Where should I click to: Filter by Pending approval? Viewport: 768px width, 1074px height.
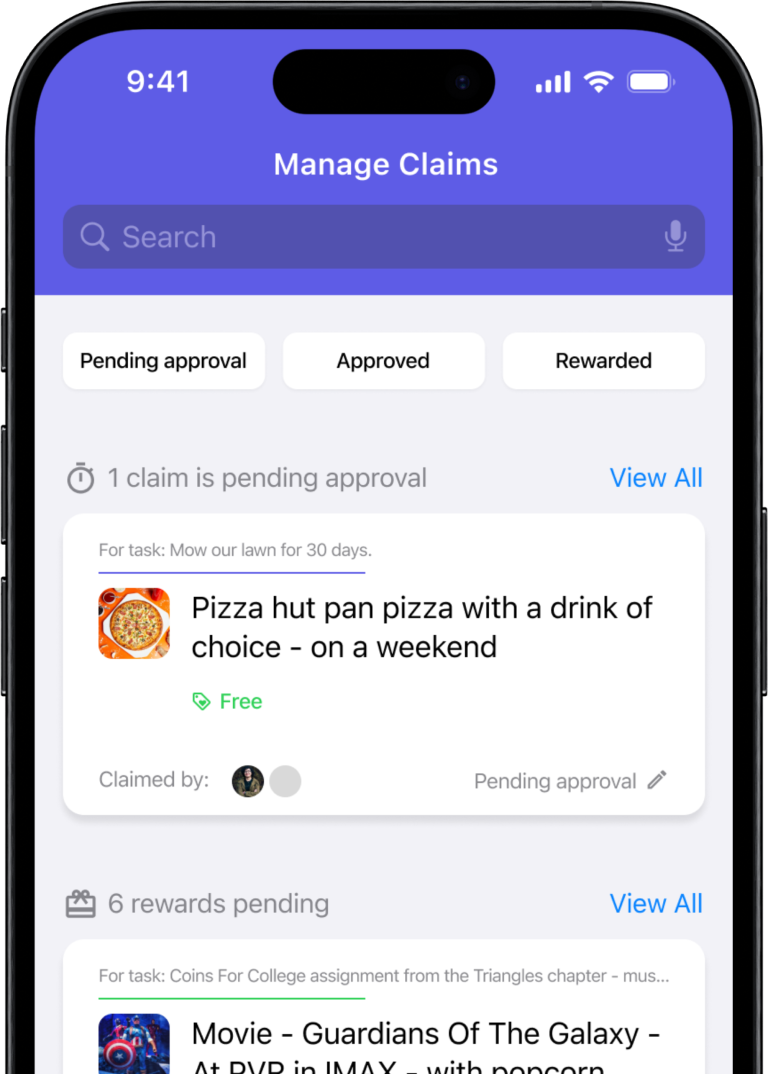(x=164, y=361)
